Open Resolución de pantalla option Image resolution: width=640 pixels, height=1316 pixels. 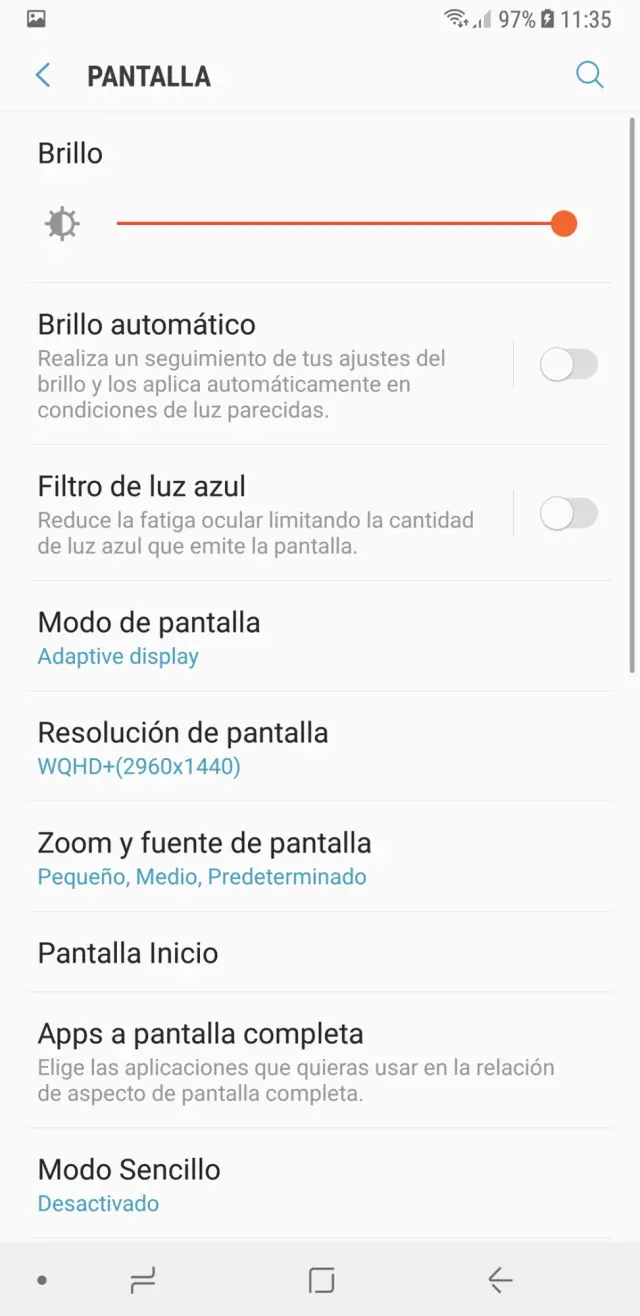pos(320,747)
